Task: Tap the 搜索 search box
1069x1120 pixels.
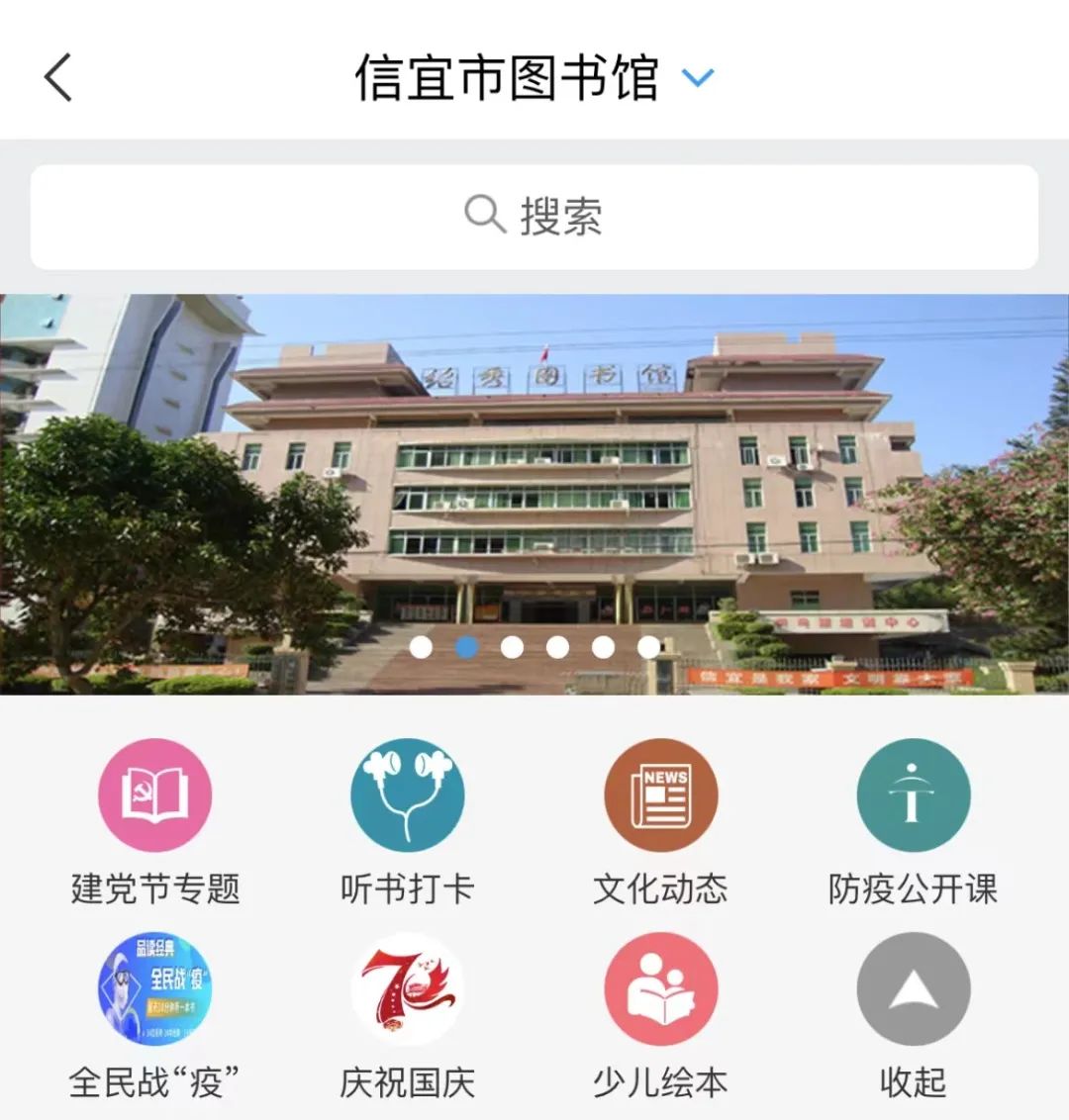Action: [534, 217]
